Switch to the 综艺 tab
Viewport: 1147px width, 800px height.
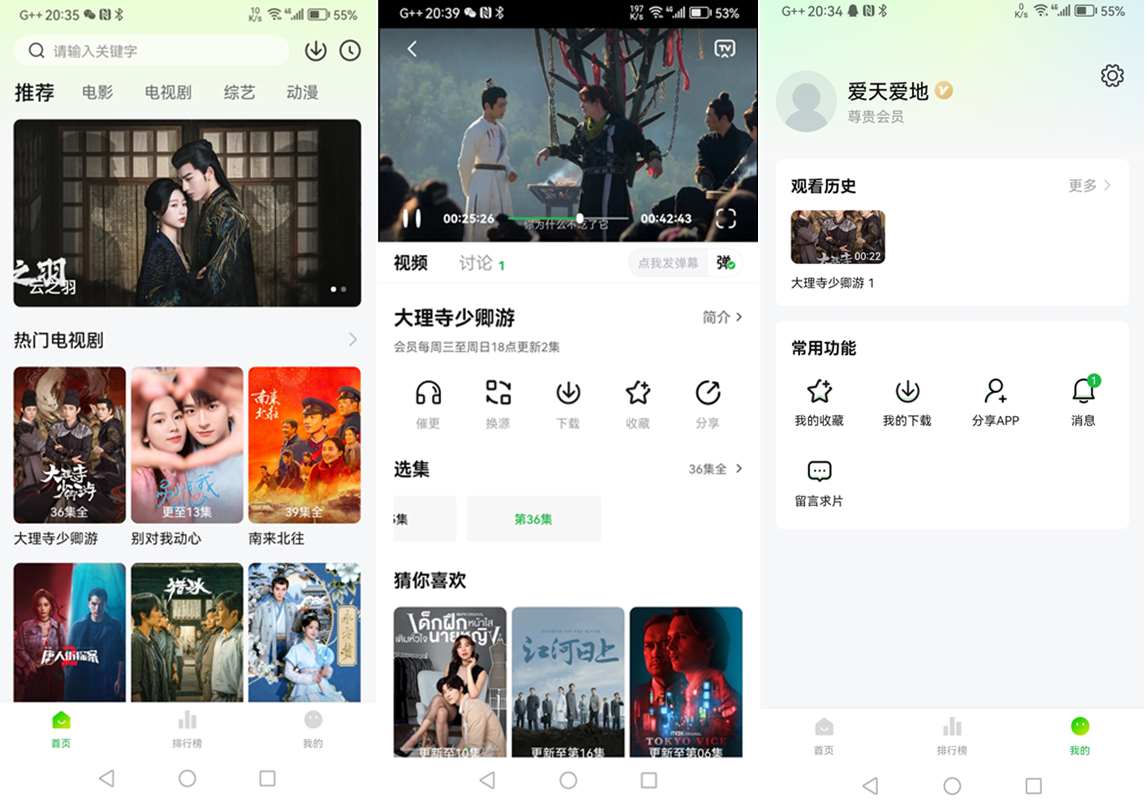[x=240, y=93]
